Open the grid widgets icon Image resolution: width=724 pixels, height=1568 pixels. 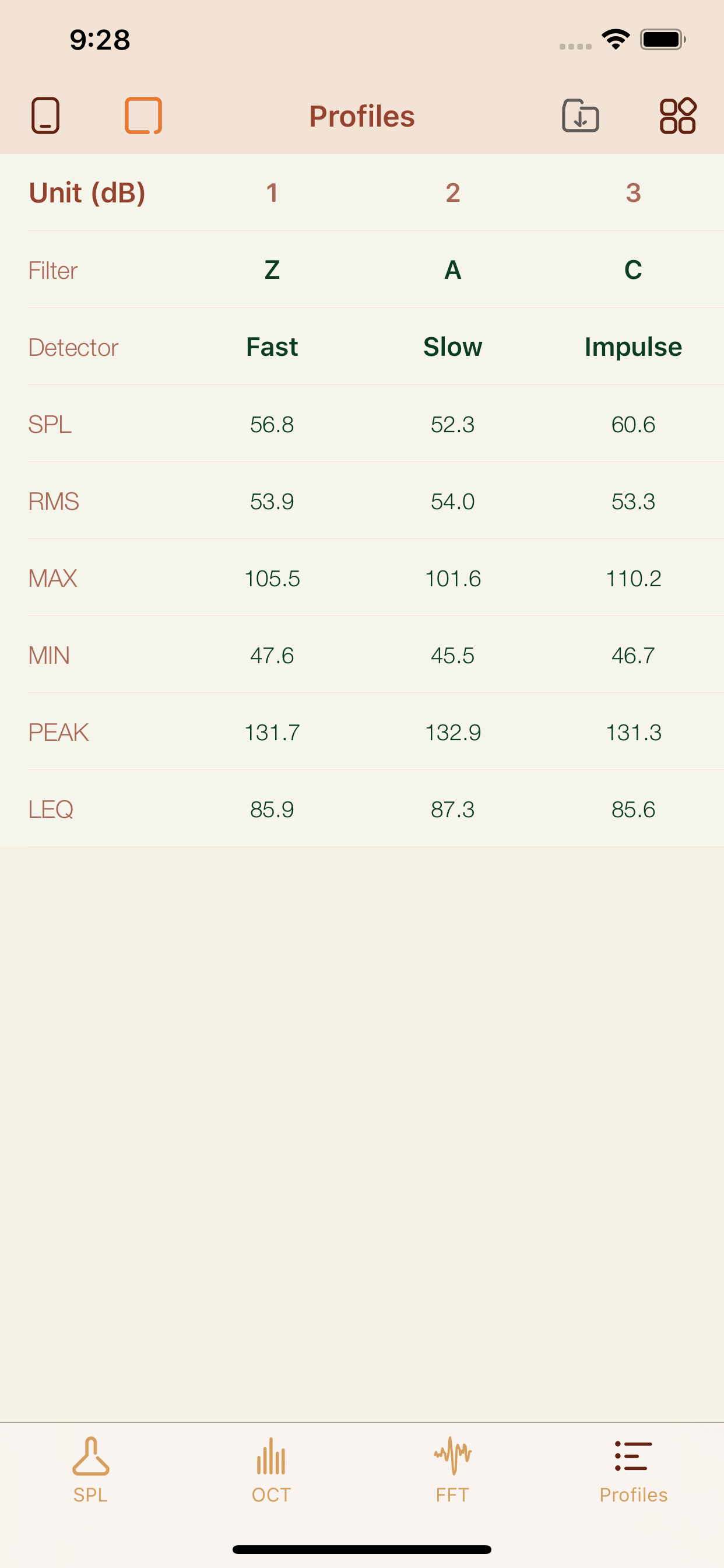(x=678, y=116)
